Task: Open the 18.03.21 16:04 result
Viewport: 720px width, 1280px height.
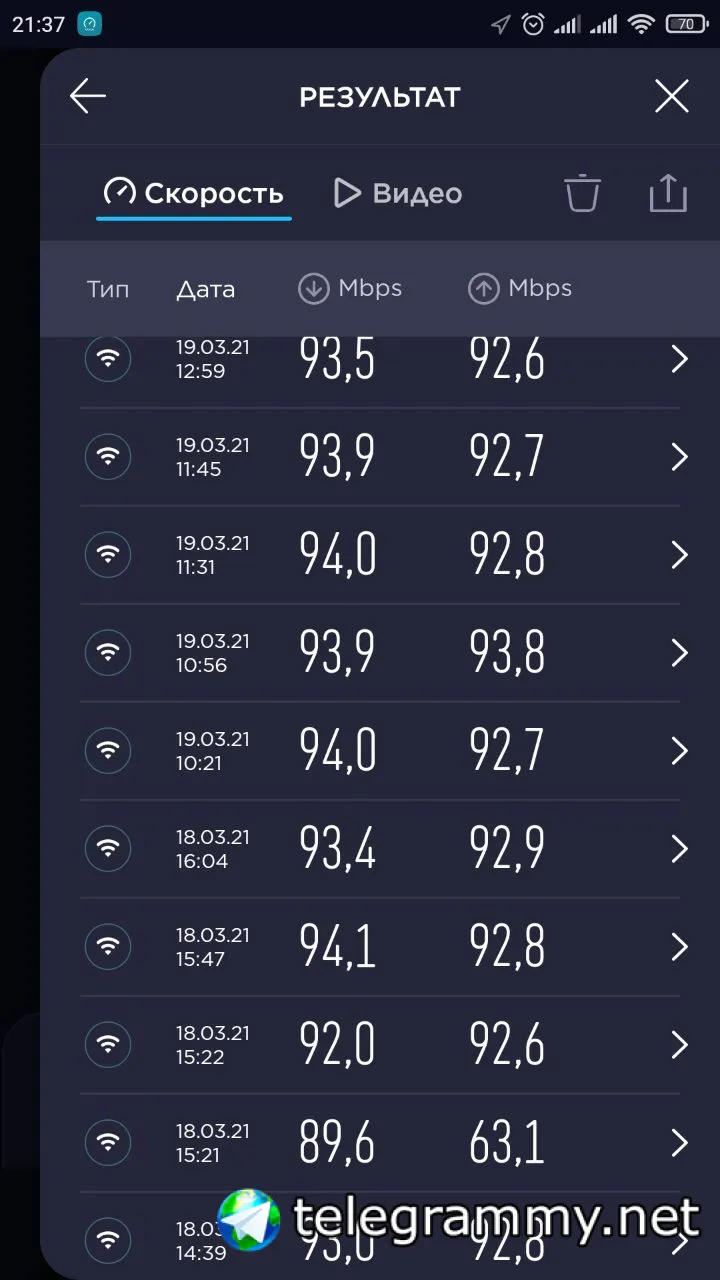Action: coord(380,849)
